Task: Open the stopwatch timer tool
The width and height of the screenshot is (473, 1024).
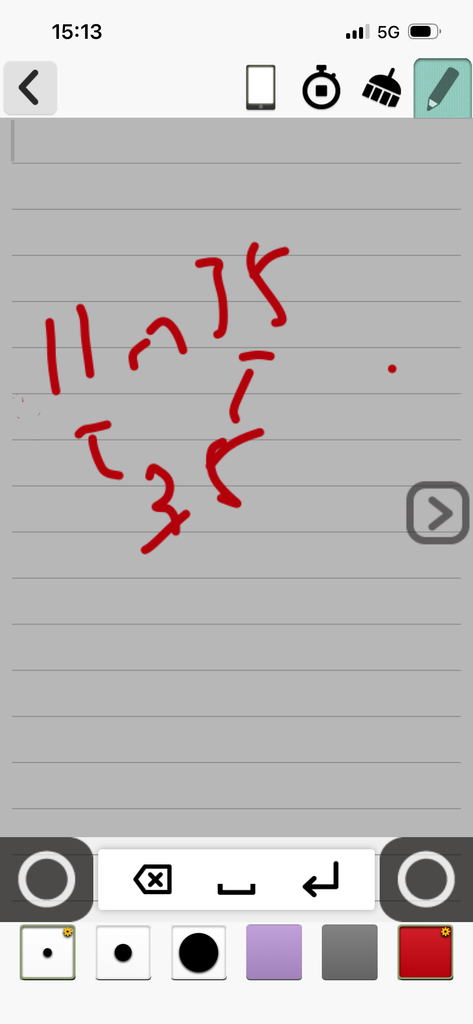Action: click(x=321, y=88)
